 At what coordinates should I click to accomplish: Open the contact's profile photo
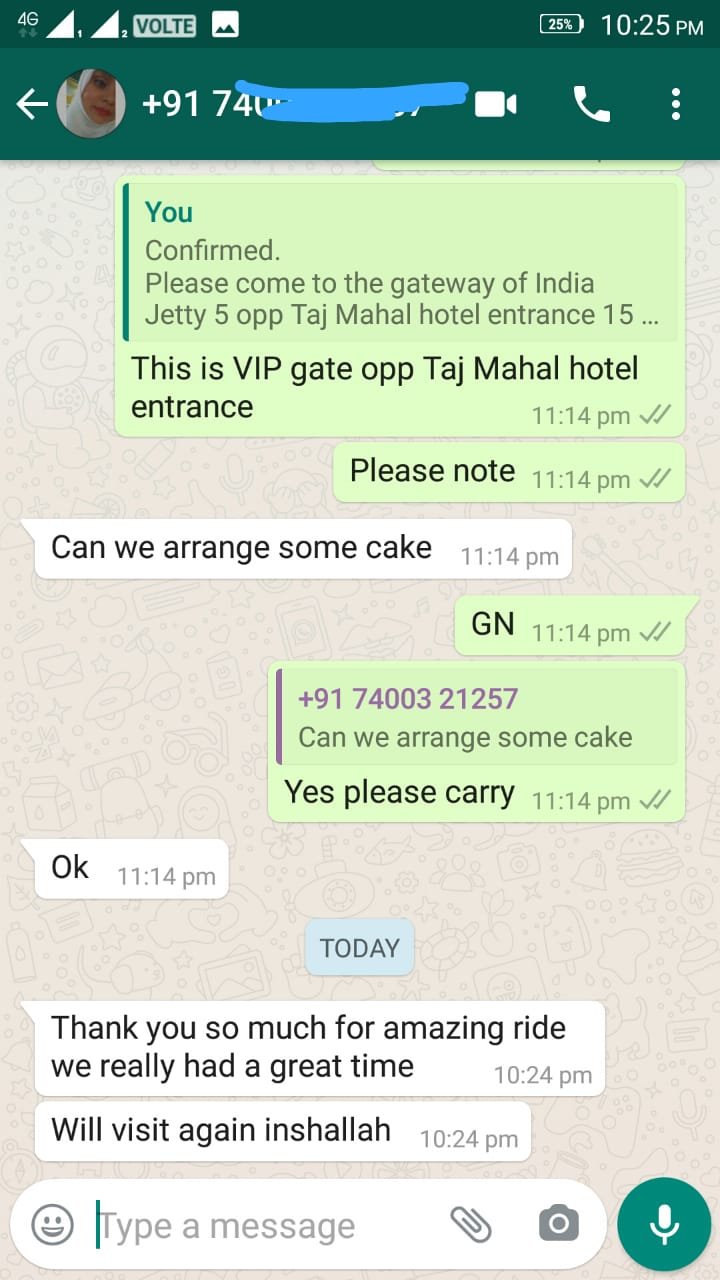coord(91,104)
